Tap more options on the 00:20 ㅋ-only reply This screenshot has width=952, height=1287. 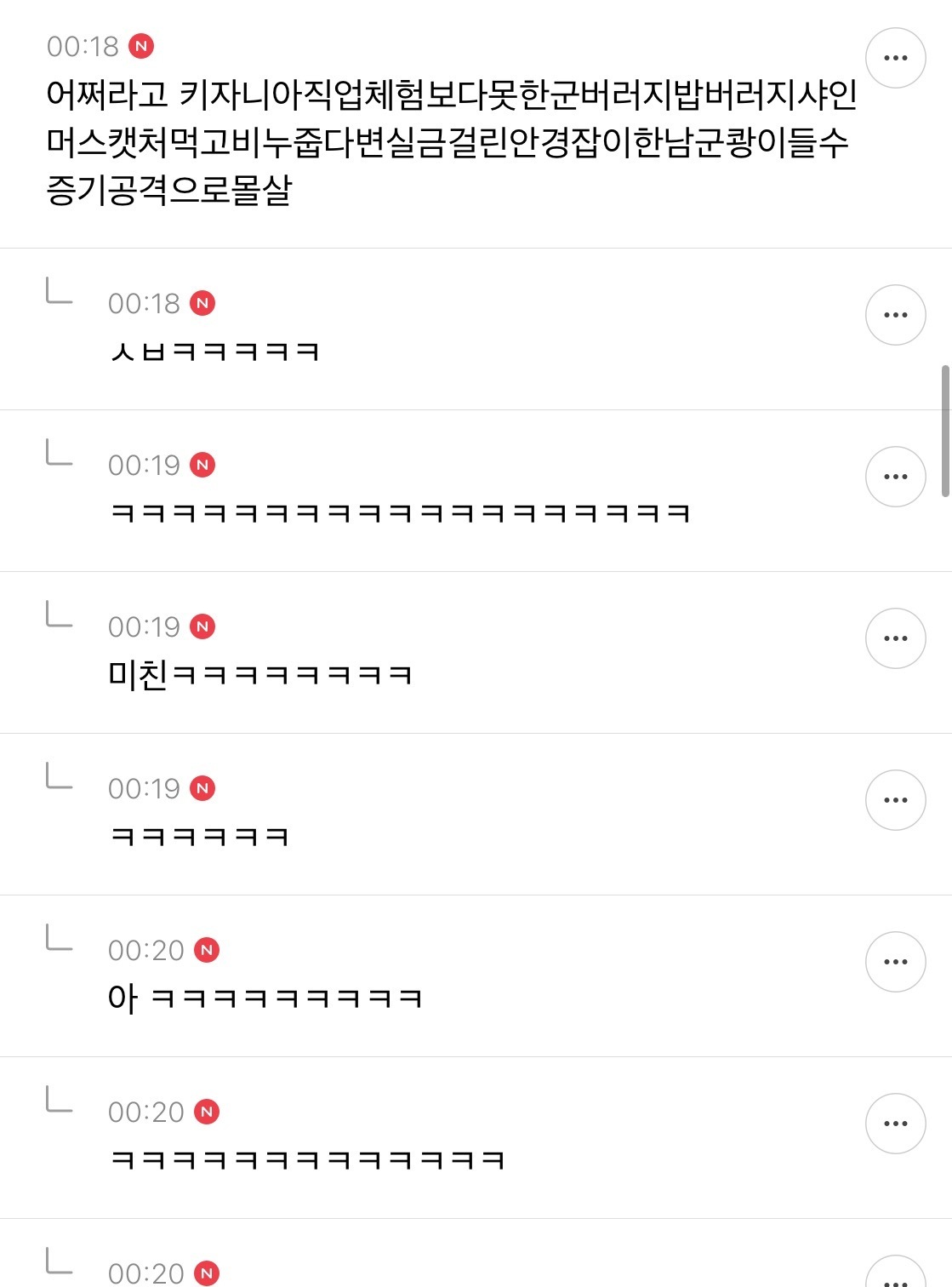coord(895,1124)
